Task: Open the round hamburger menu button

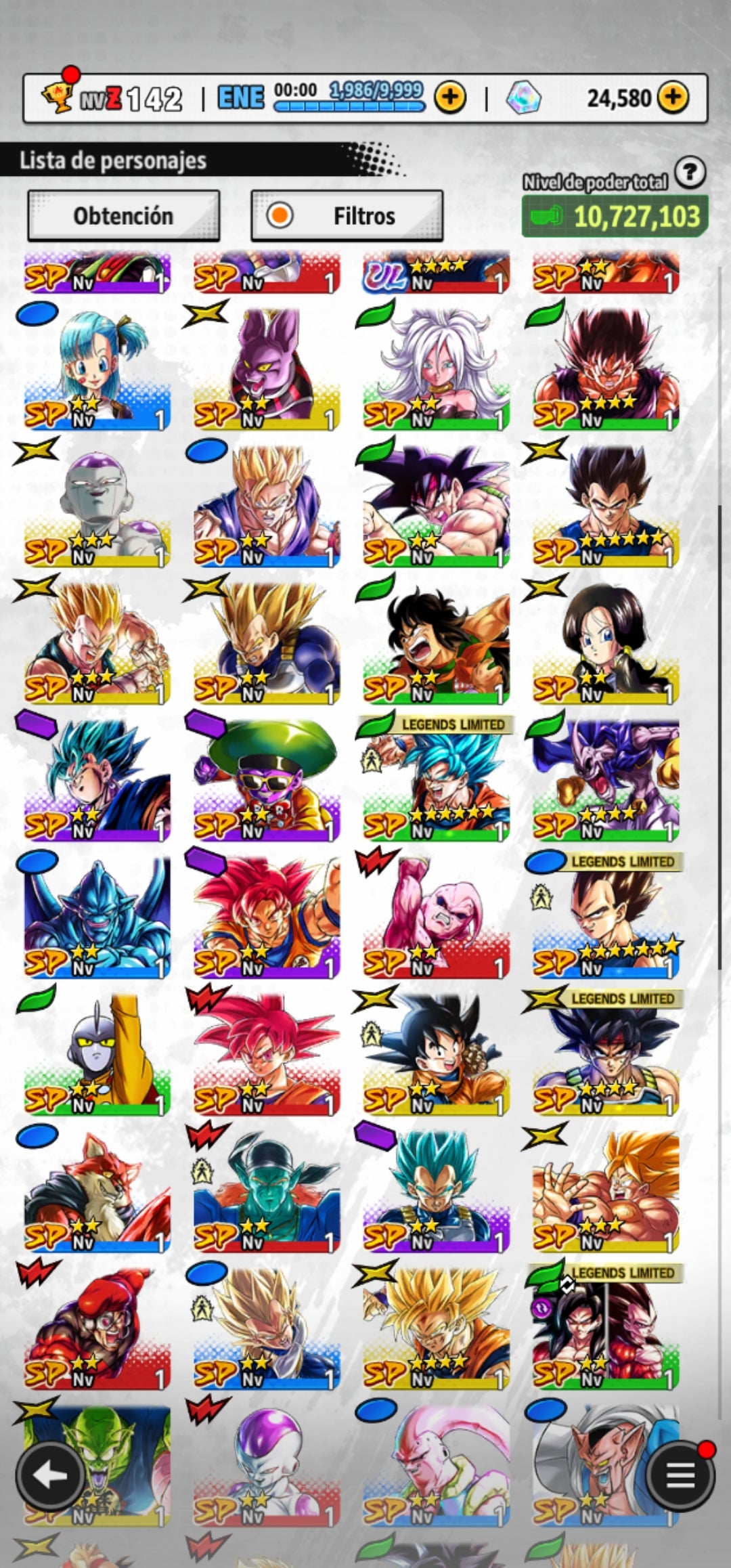Action: tap(680, 1475)
